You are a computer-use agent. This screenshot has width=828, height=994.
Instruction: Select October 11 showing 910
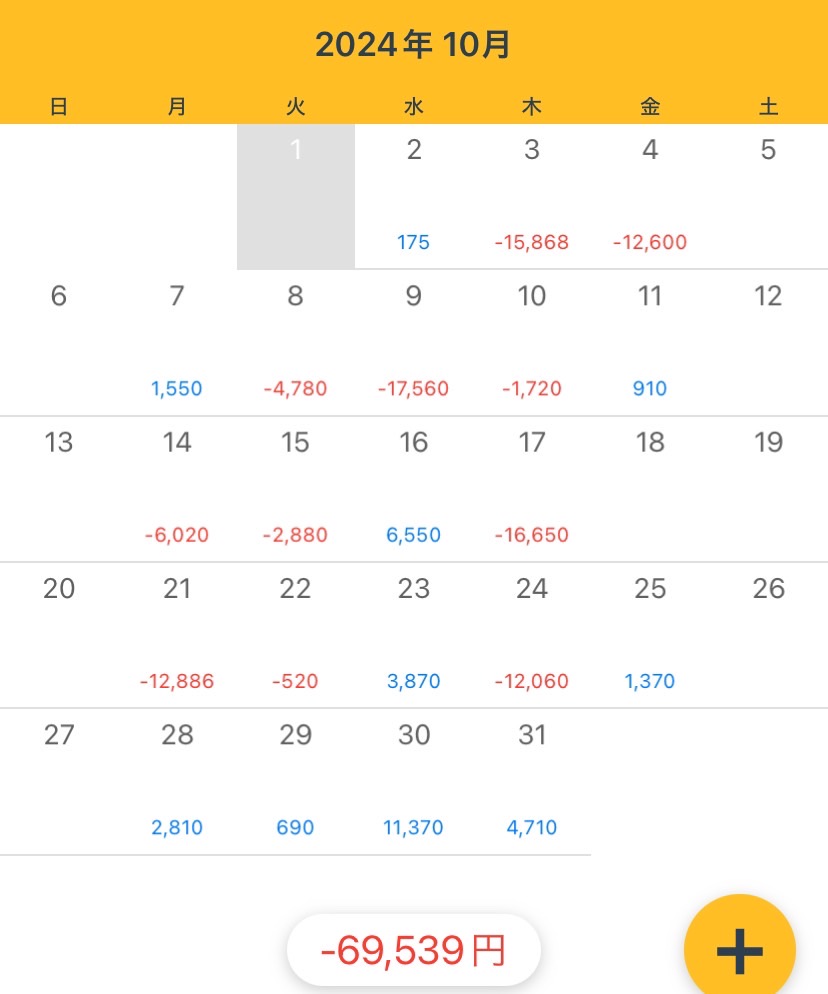(650, 343)
